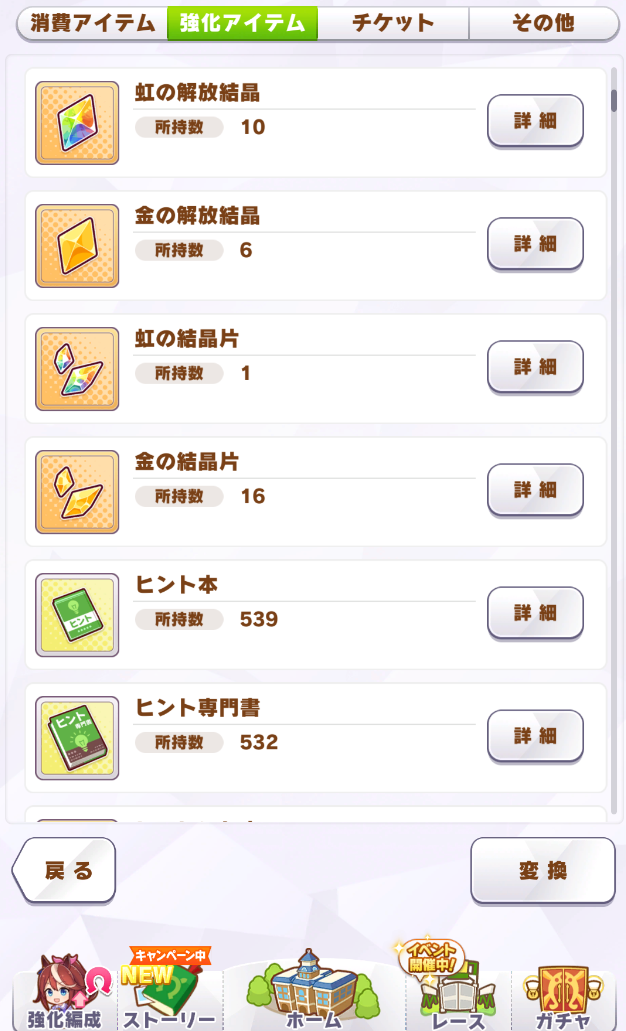
Task: See 詳細 for ヒント本
Action: pyautogui.click(x=535, y=613)
